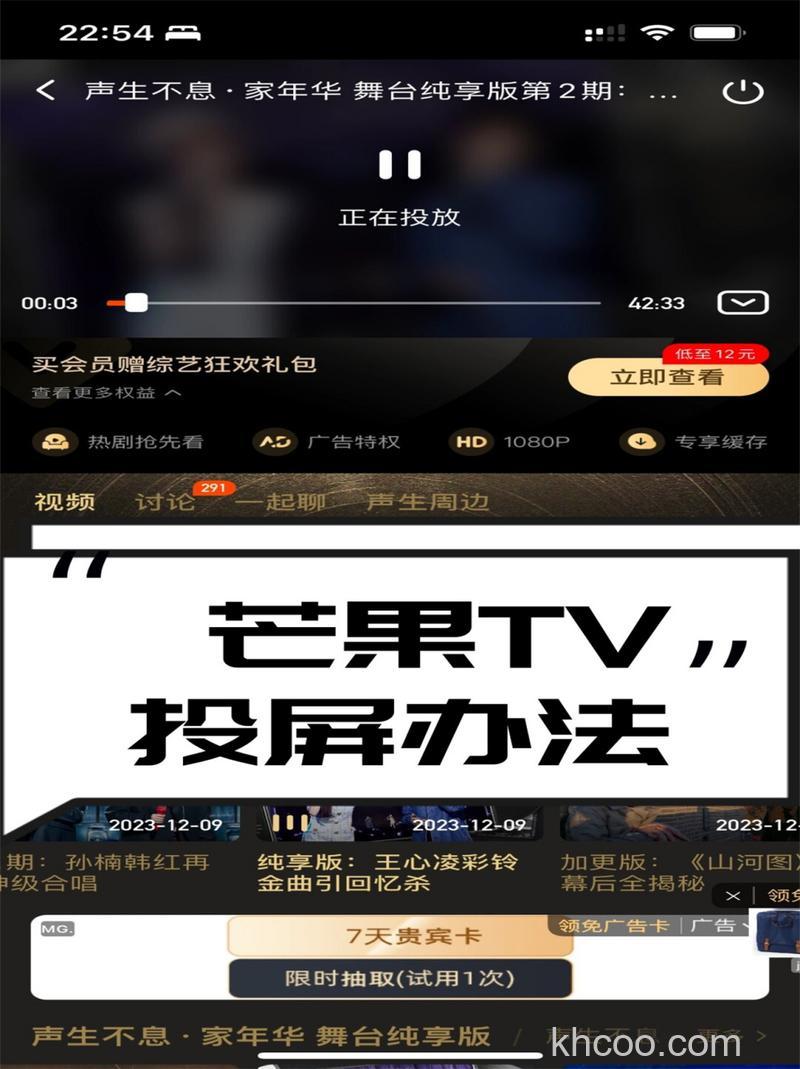Open 热剧抢先看 crown perk icon

tap(53, 440)
